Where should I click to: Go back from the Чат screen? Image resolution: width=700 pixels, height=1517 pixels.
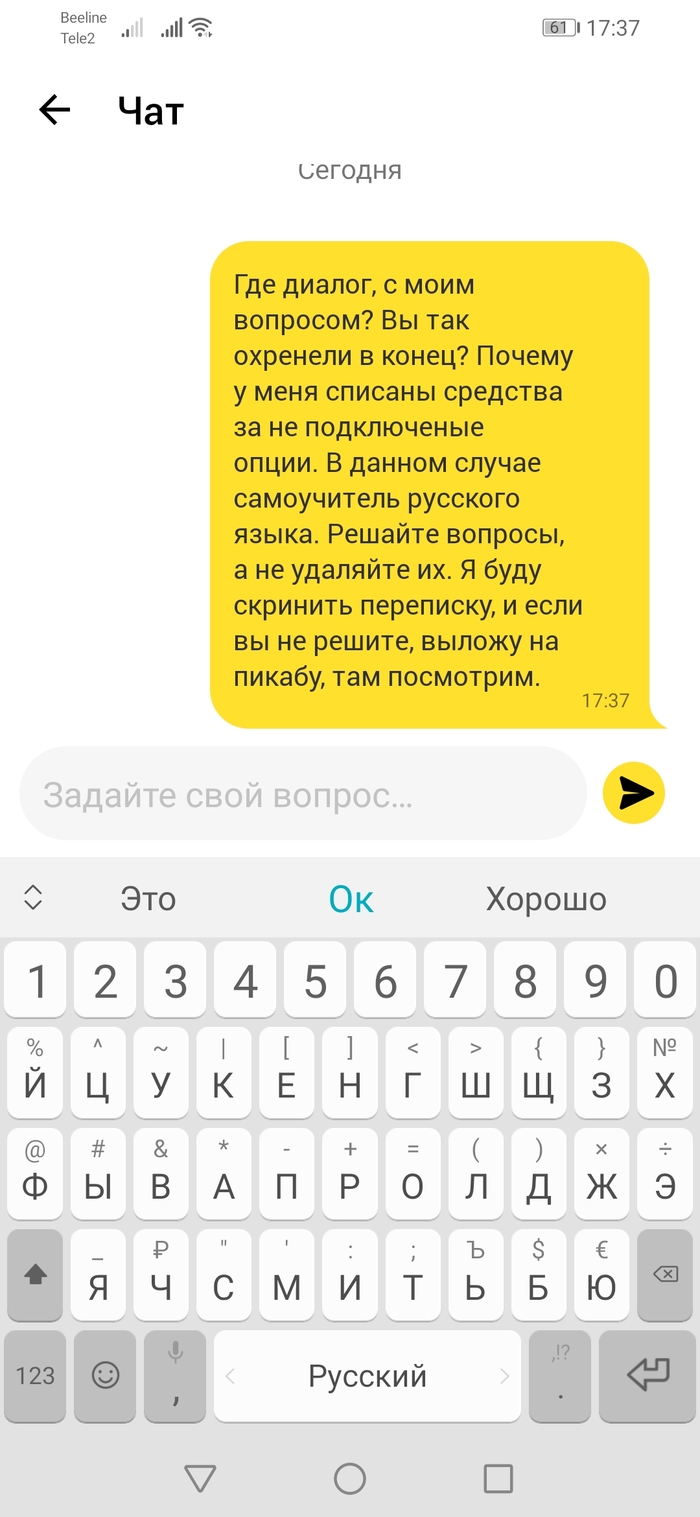(54, 110)
